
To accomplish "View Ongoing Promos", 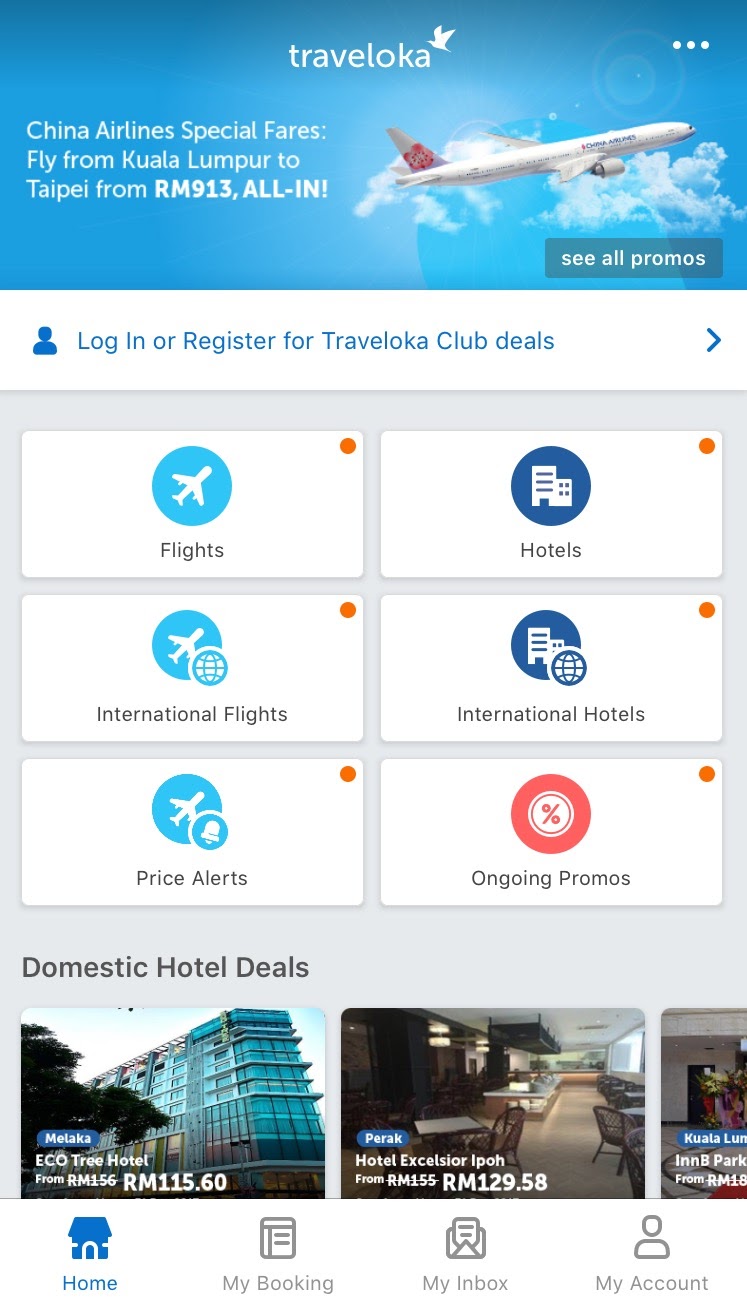I will (x=551, y=814).
